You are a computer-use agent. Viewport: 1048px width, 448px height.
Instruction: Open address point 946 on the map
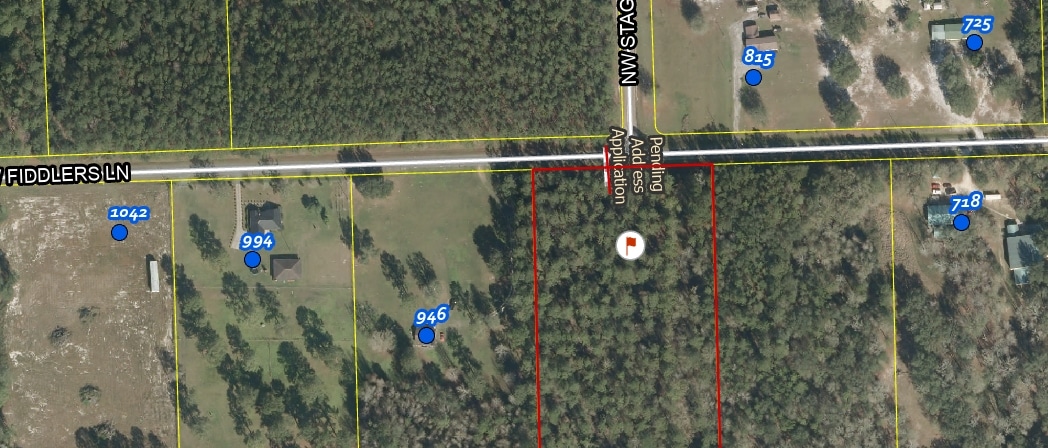click(427, 336)
